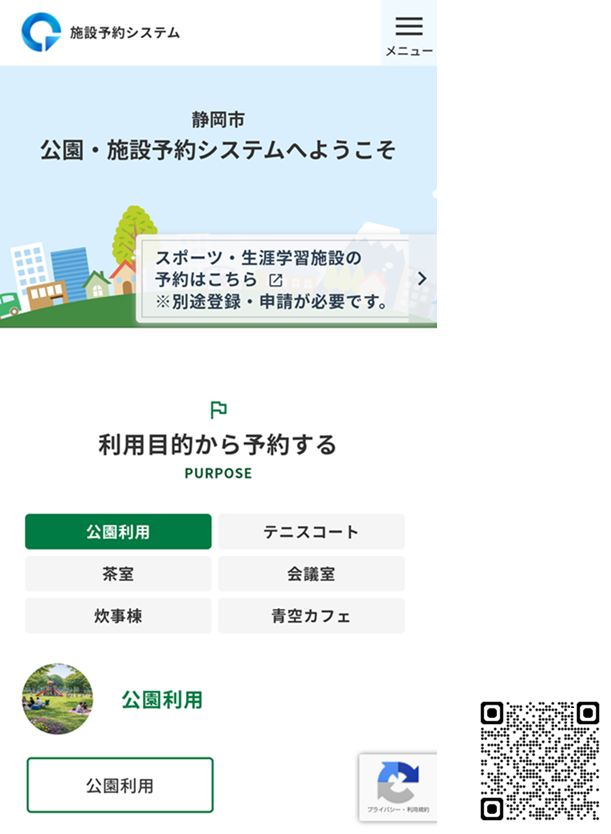Choose the 茶室 purpose
The width and height of the screenshot is (611, 834).
tap(118, 574)
